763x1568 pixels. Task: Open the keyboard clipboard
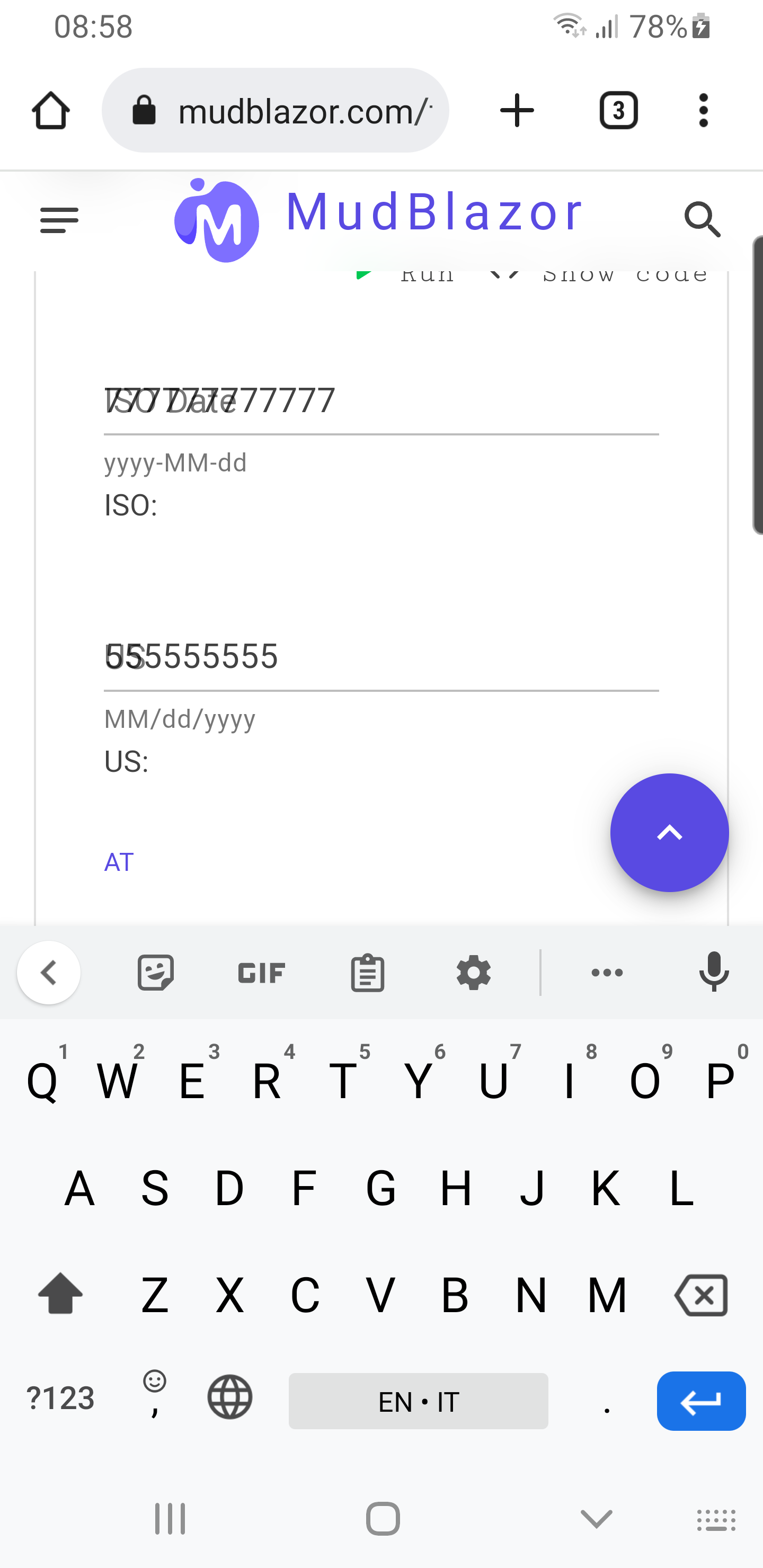click(x=367, y=972)
